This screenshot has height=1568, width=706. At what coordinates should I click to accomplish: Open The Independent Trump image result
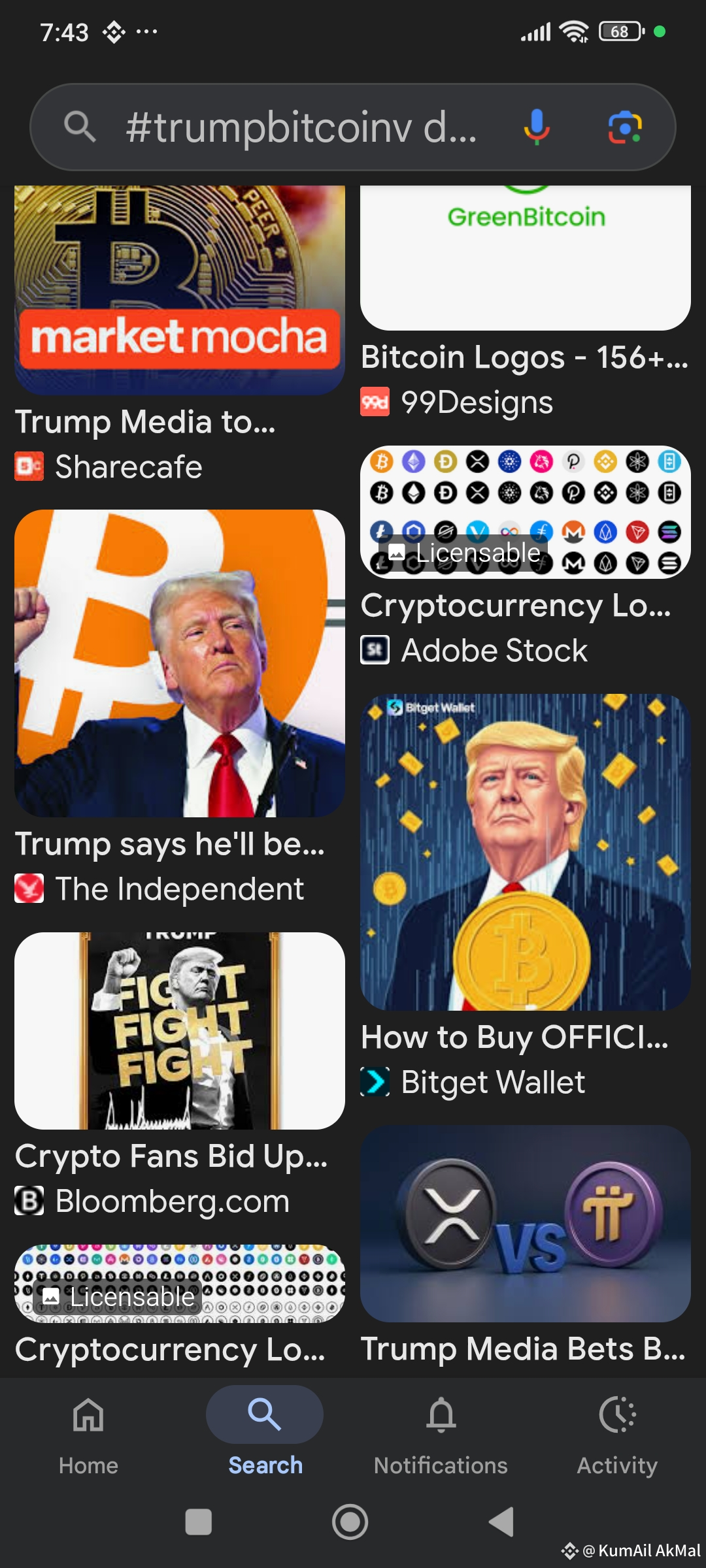tap(180, 663)
